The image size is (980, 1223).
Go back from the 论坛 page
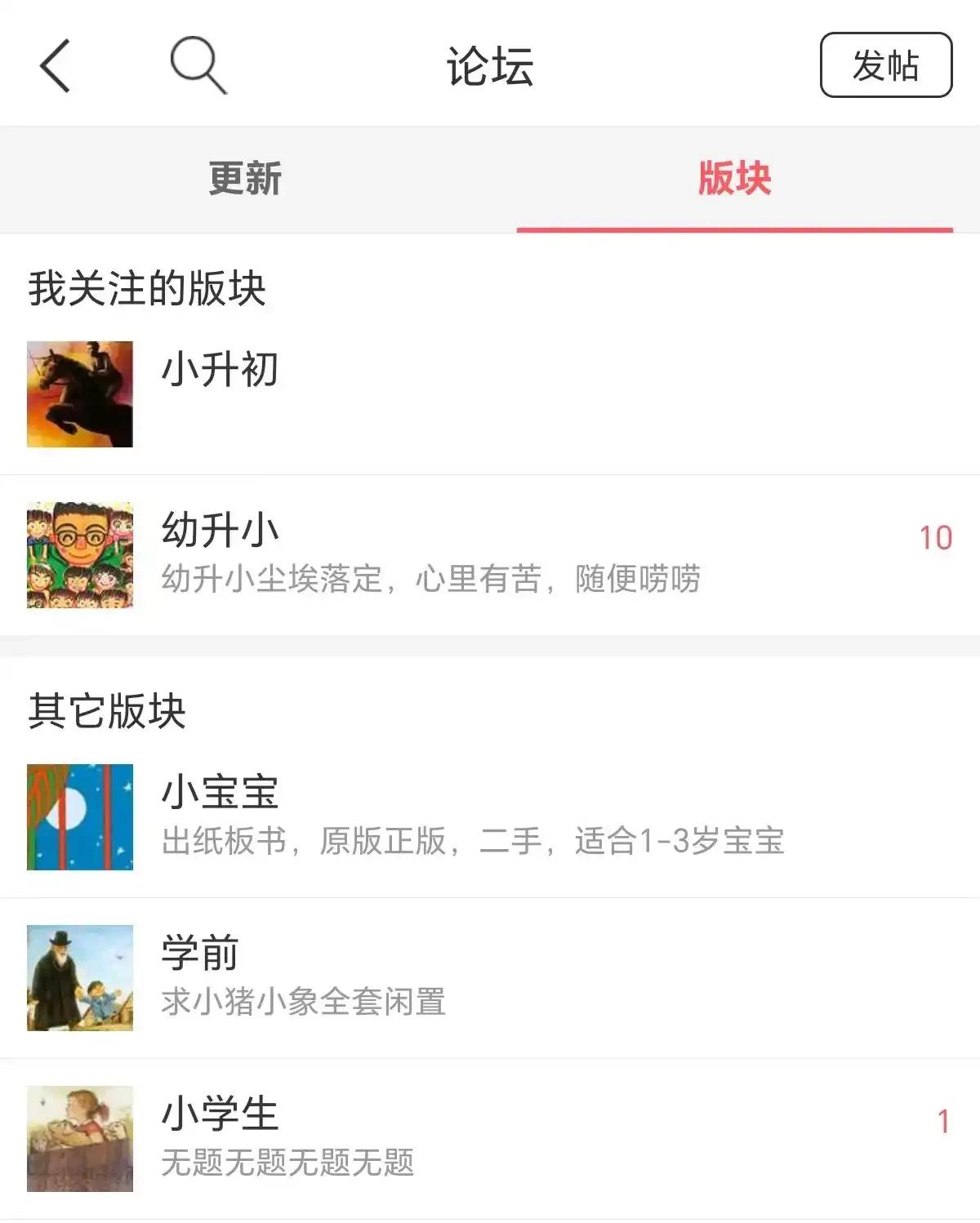click(56, 65)
